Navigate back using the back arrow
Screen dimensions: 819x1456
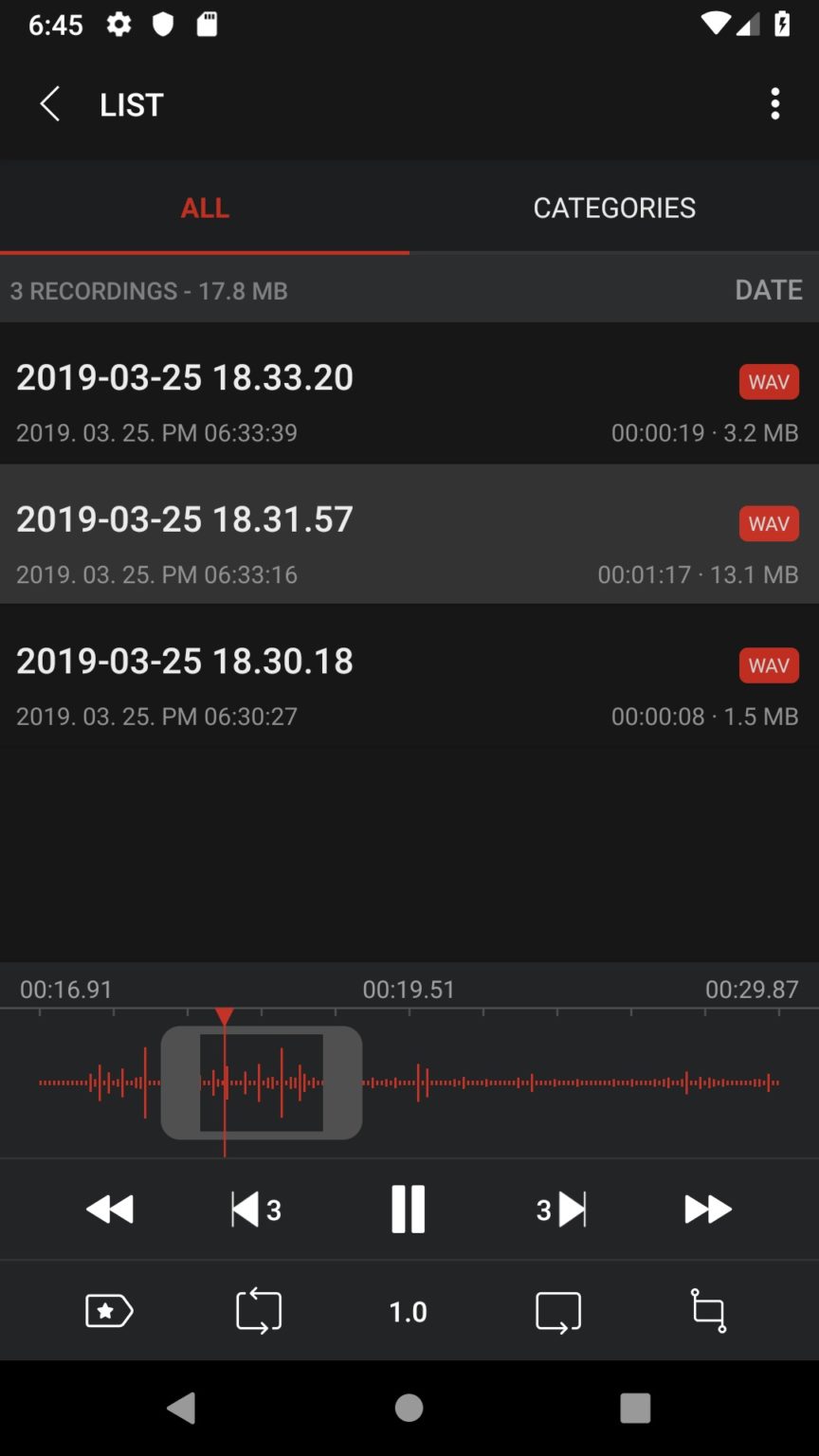tap(49, 103)
